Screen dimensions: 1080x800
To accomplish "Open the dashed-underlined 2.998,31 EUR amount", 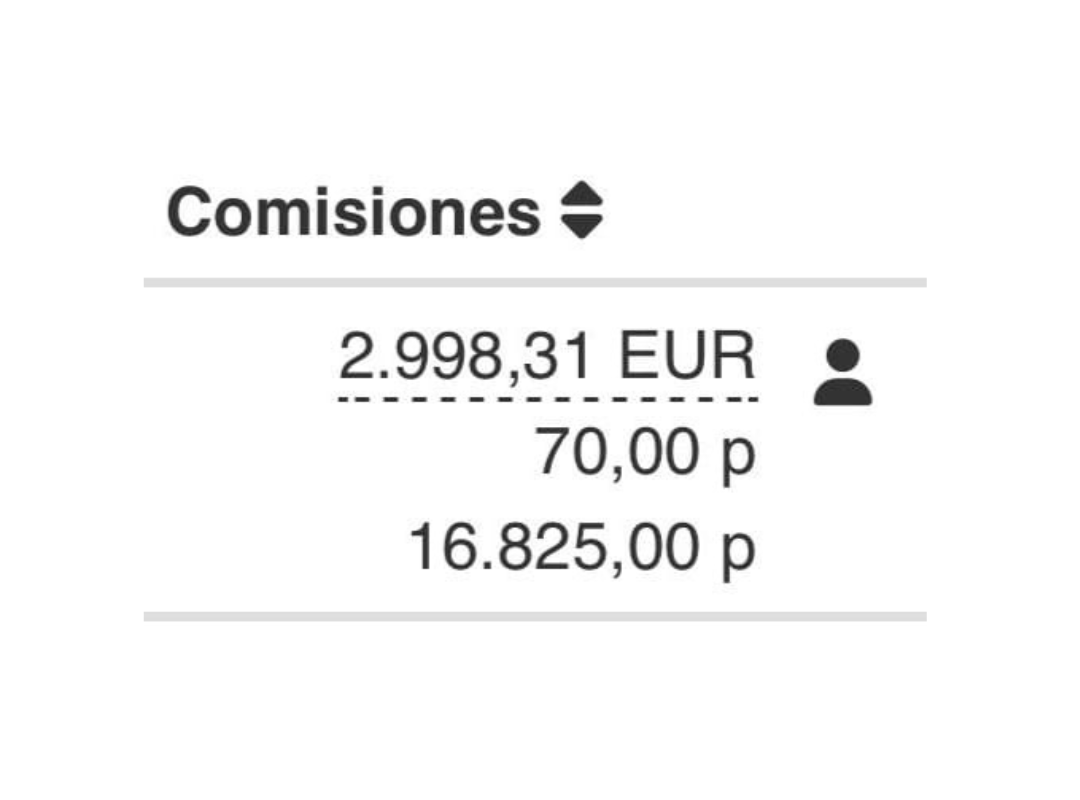I will pos(547,358).
